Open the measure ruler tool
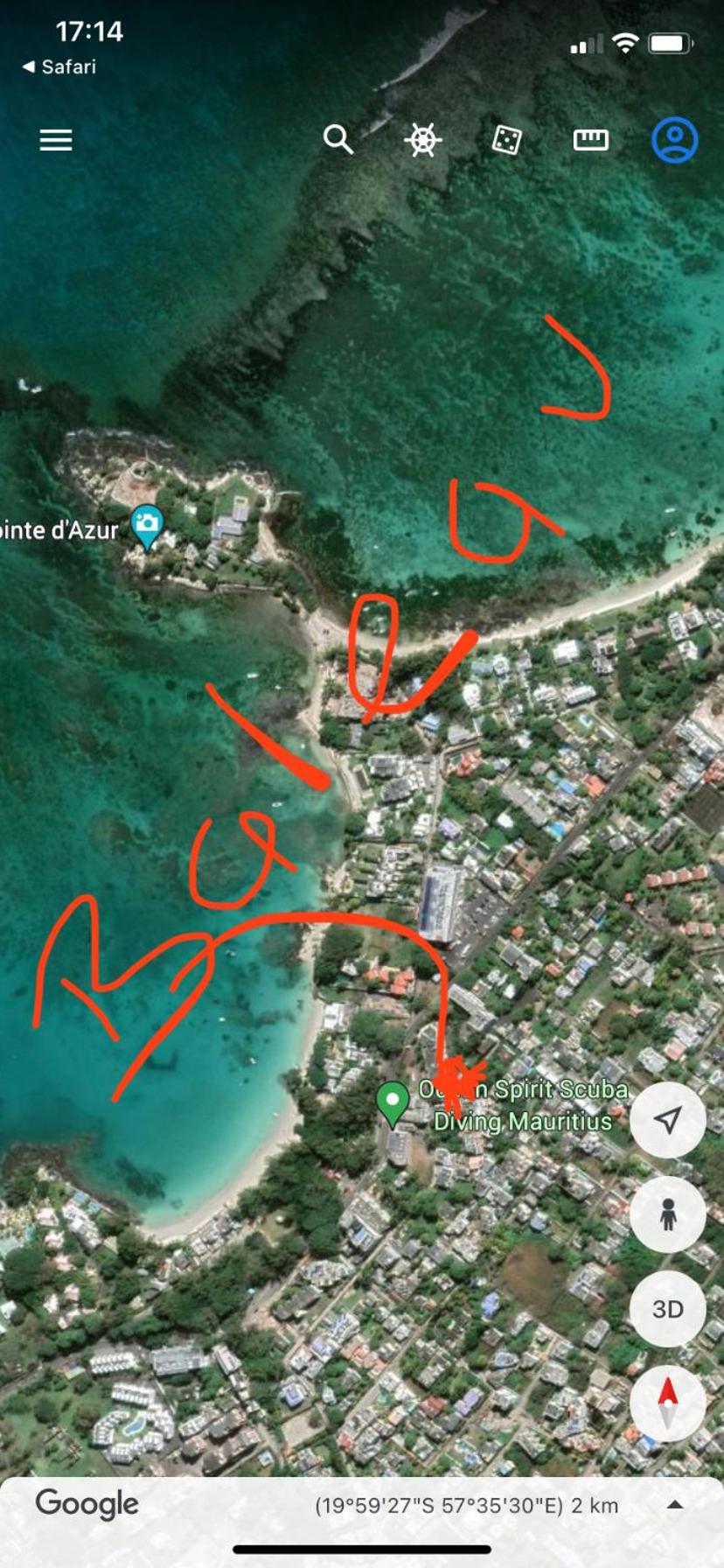Viewport: 724px width, 1568px height. coord(590,140)
